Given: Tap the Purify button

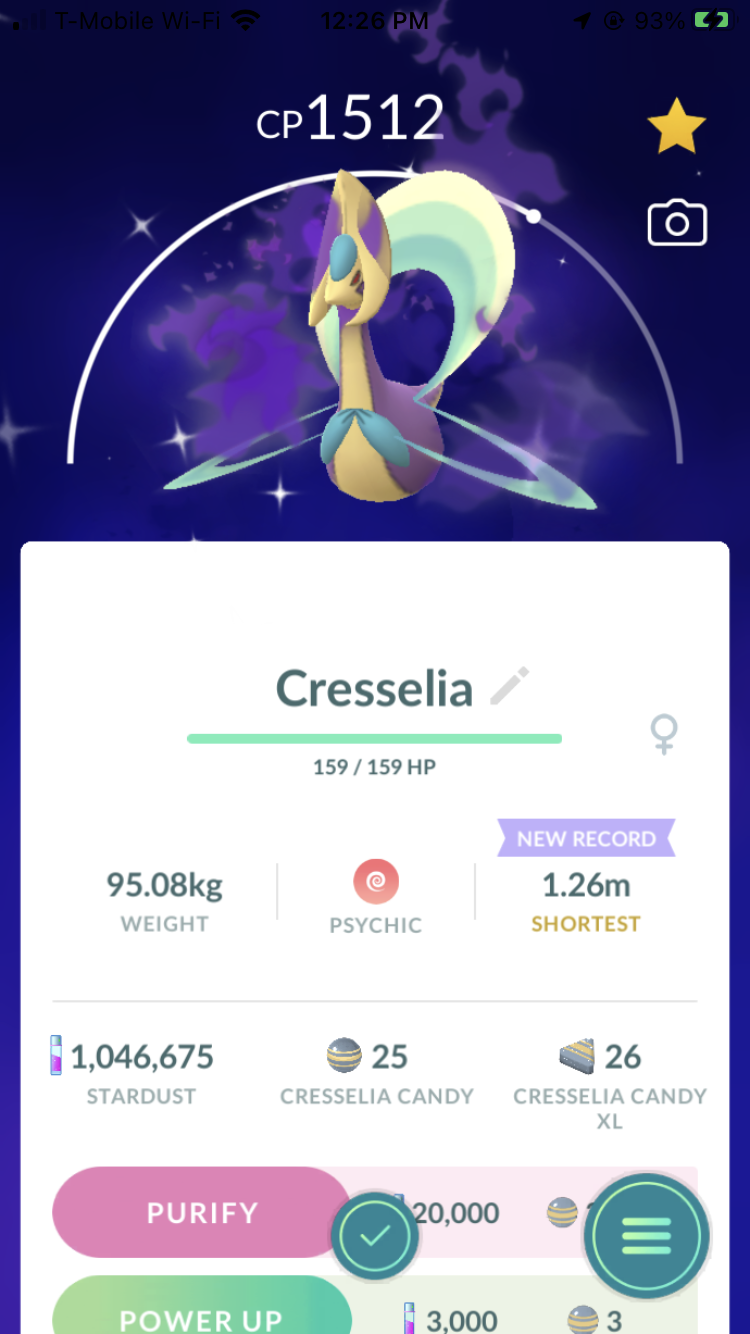Looking at the screenshot, I should 202,1213.
